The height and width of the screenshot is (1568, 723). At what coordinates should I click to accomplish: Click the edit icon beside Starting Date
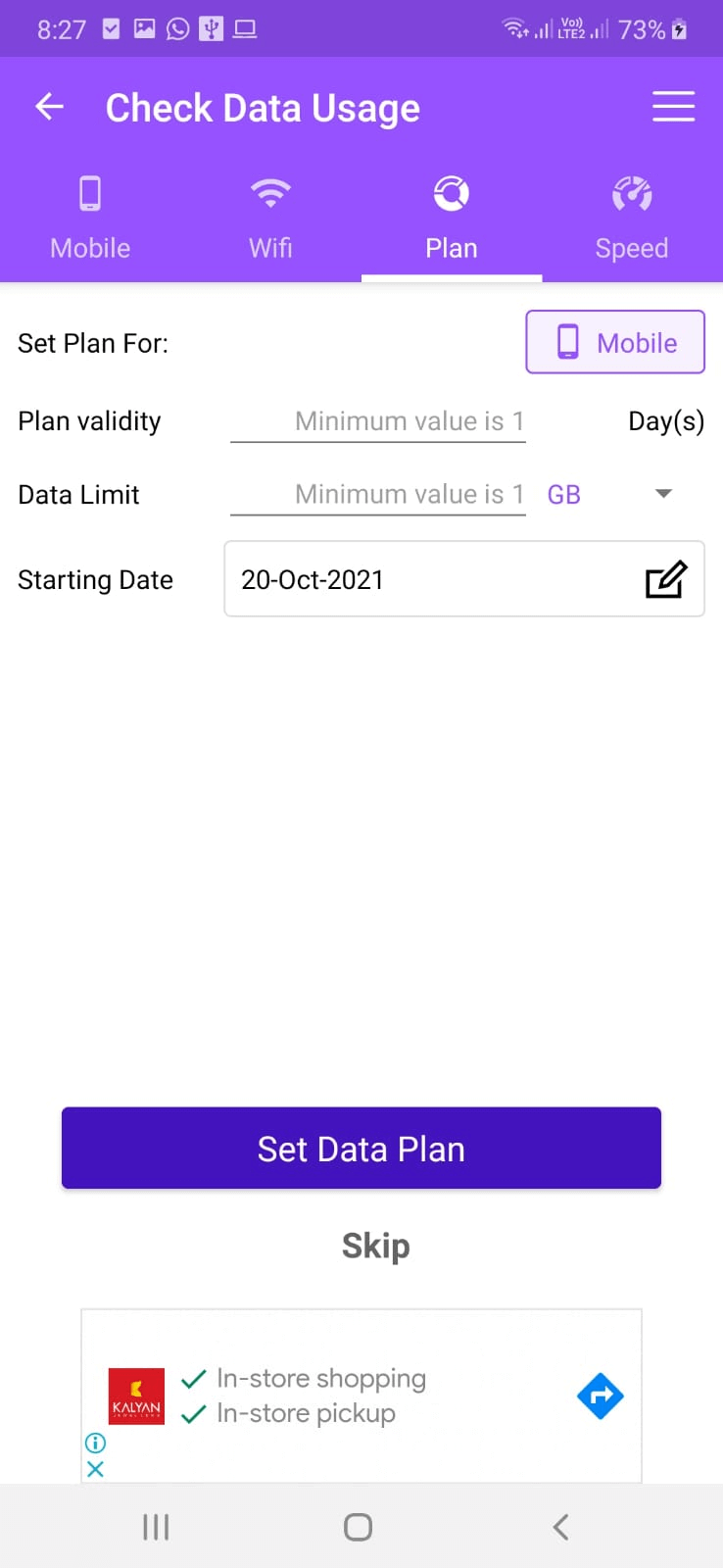[666, 579]
